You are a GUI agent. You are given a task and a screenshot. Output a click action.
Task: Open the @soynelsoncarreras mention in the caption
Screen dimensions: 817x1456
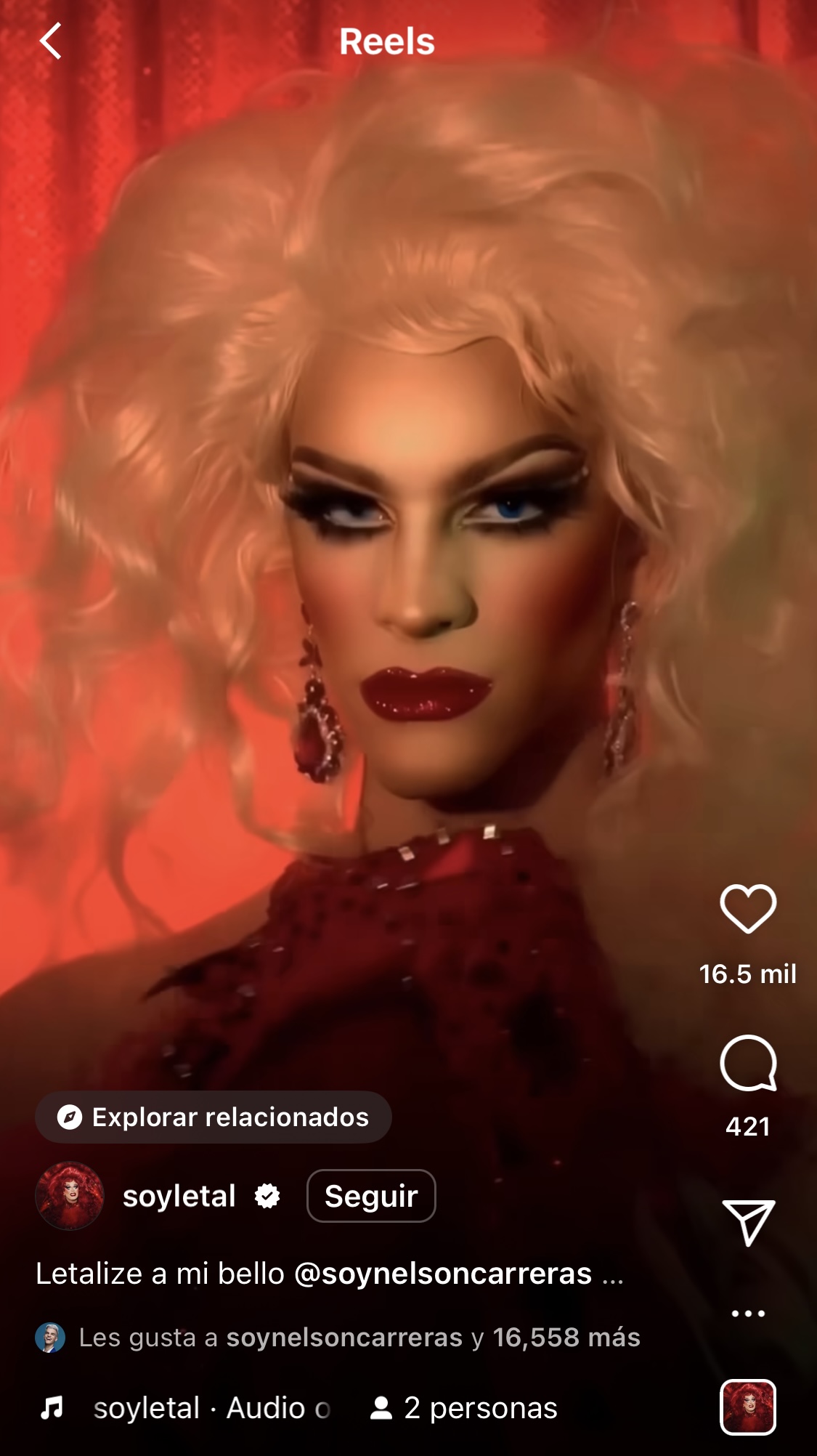pyautogui.click(x=443, y=1274)
